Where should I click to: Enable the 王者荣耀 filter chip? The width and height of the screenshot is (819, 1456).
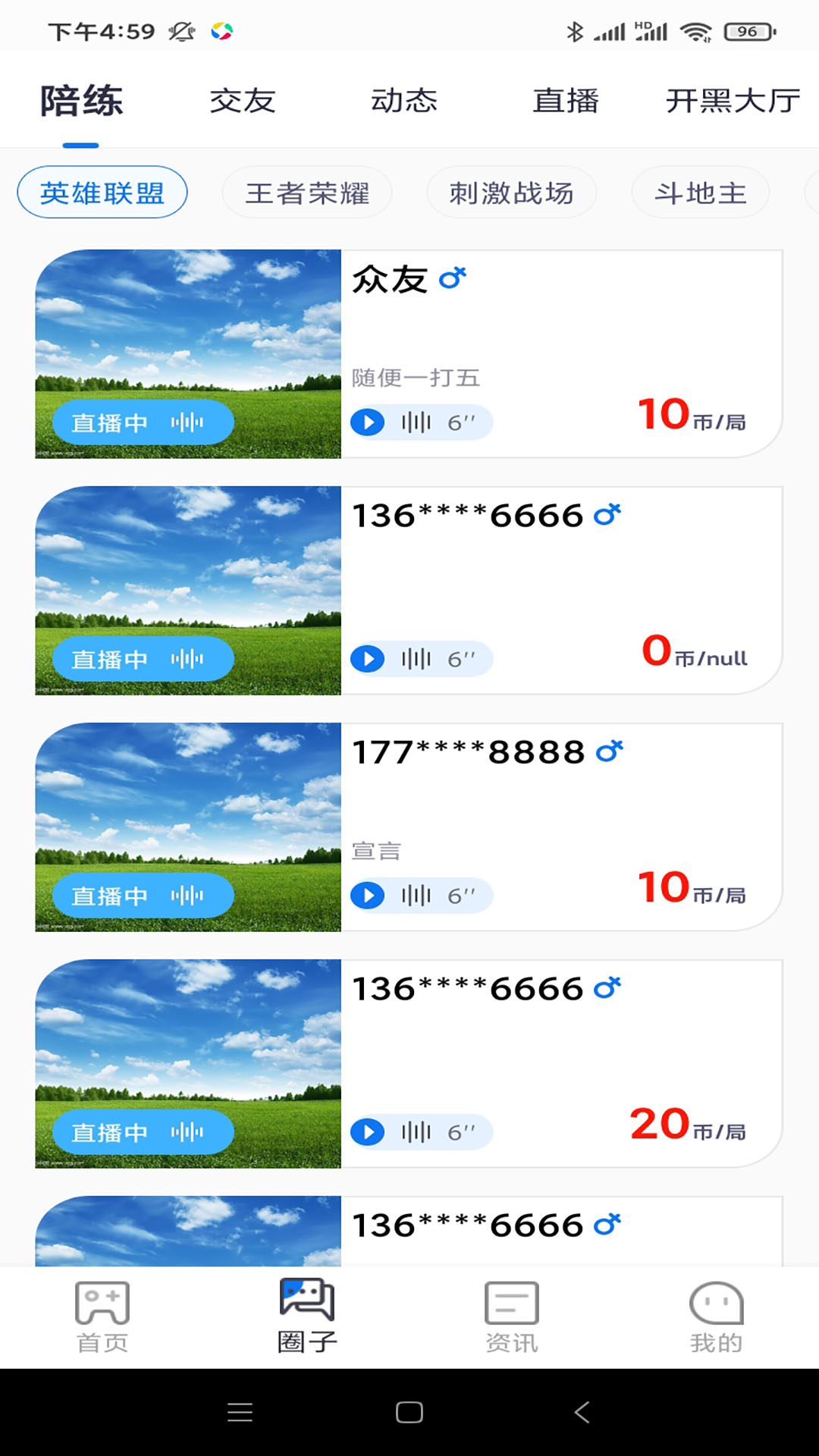pyautogui.click(x=307, y=192)
